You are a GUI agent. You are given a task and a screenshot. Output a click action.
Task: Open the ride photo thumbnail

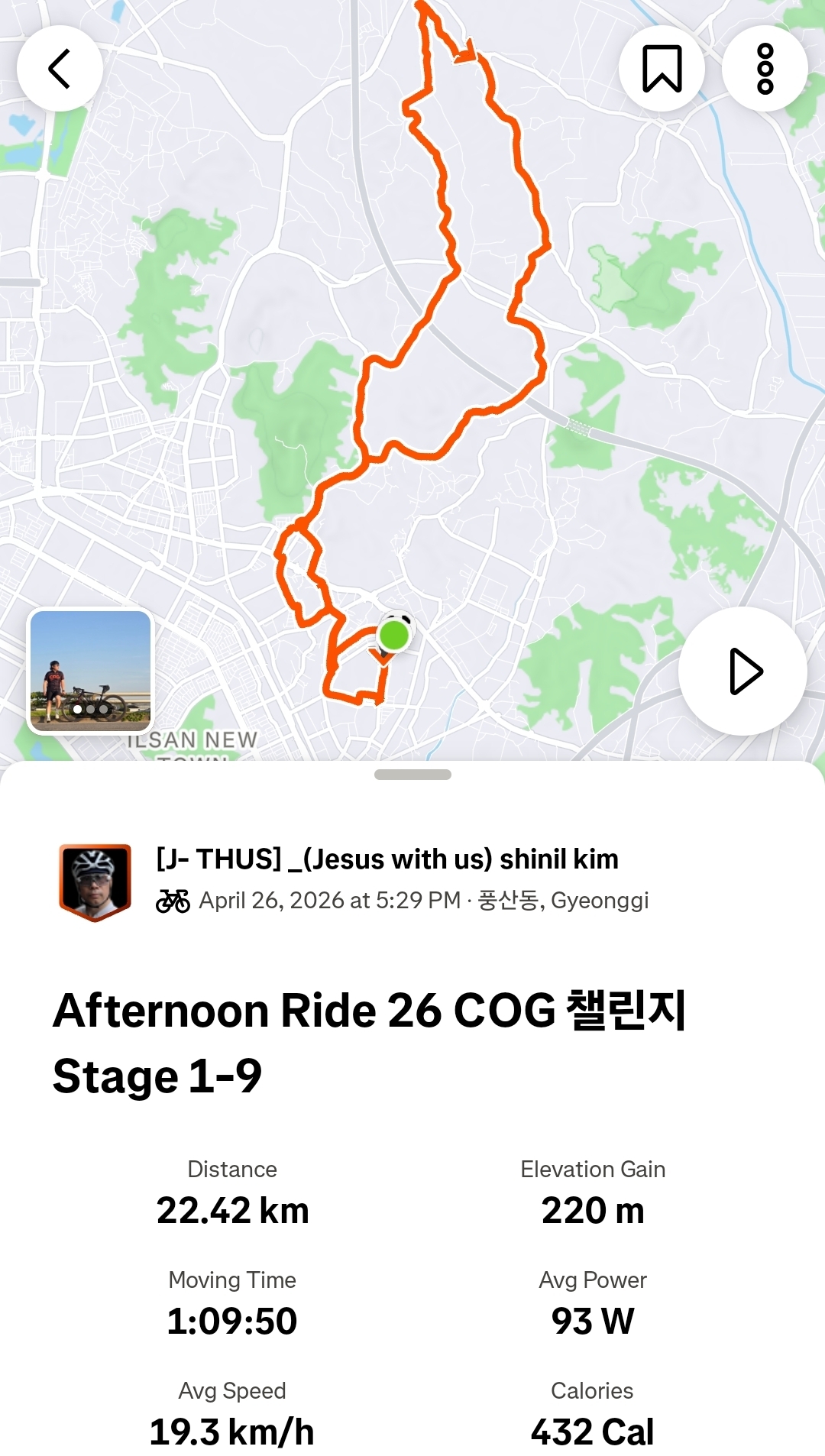coord(91,671)
